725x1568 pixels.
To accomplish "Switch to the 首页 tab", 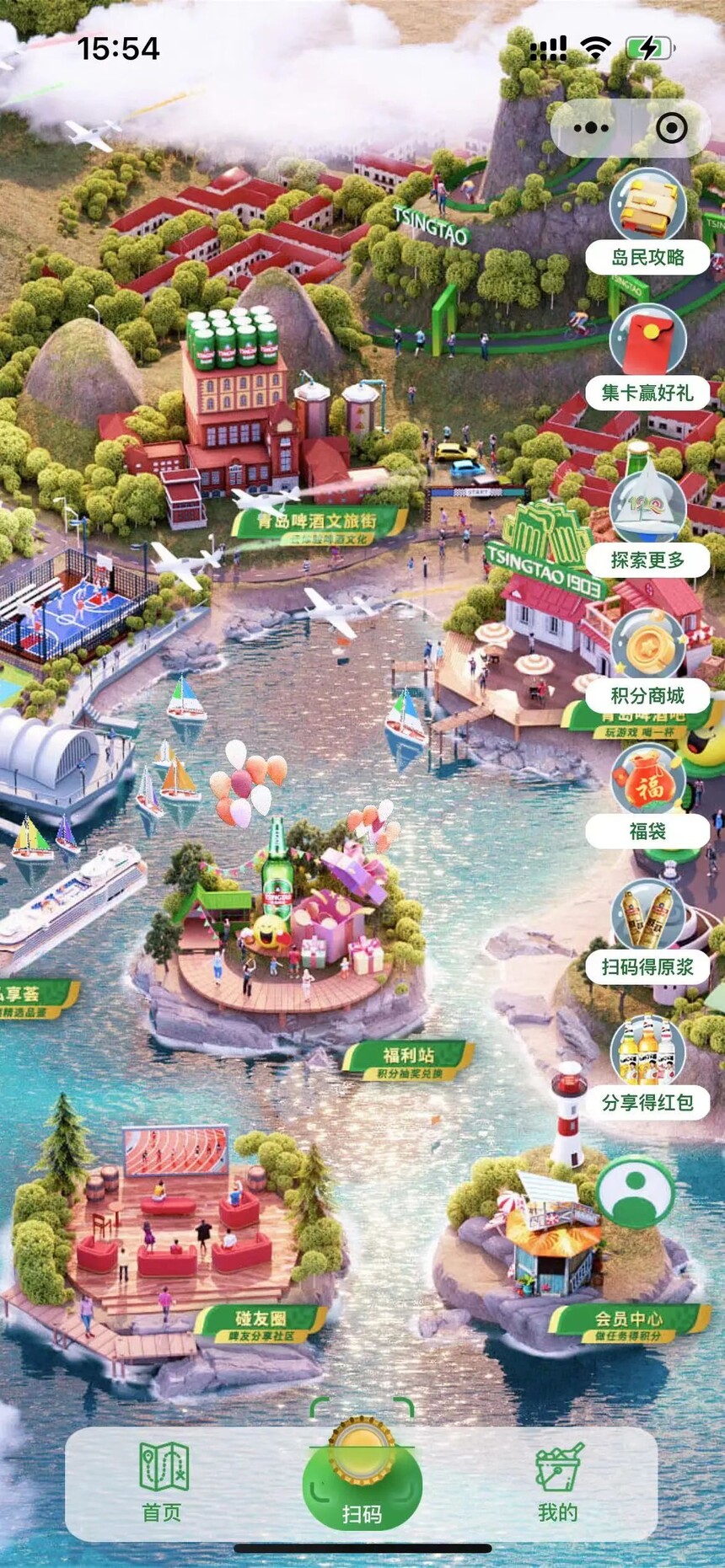I will [163, 1481].
